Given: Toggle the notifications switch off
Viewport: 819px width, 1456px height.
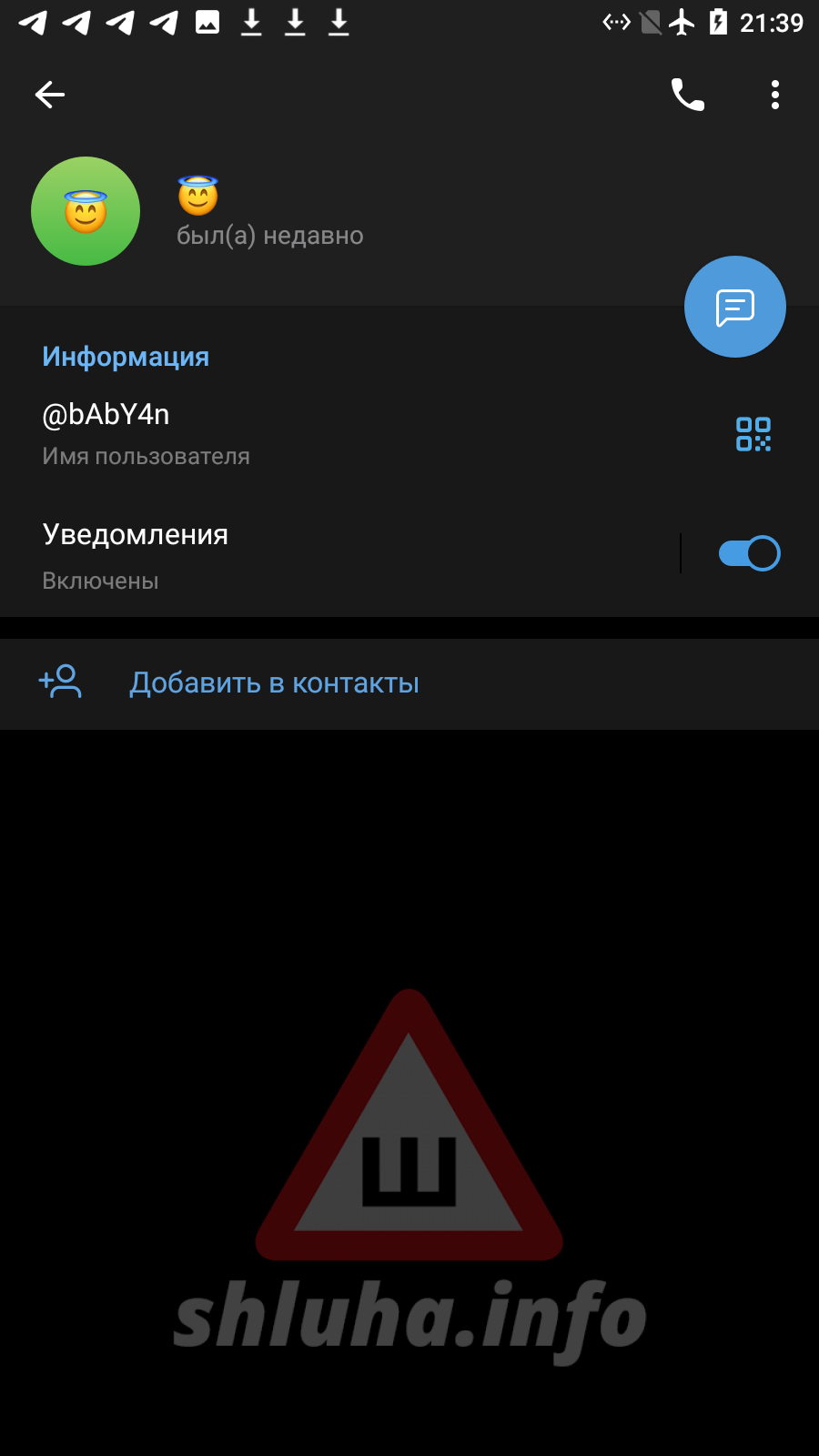Looking at the screenshot, I should pos(749,553).
